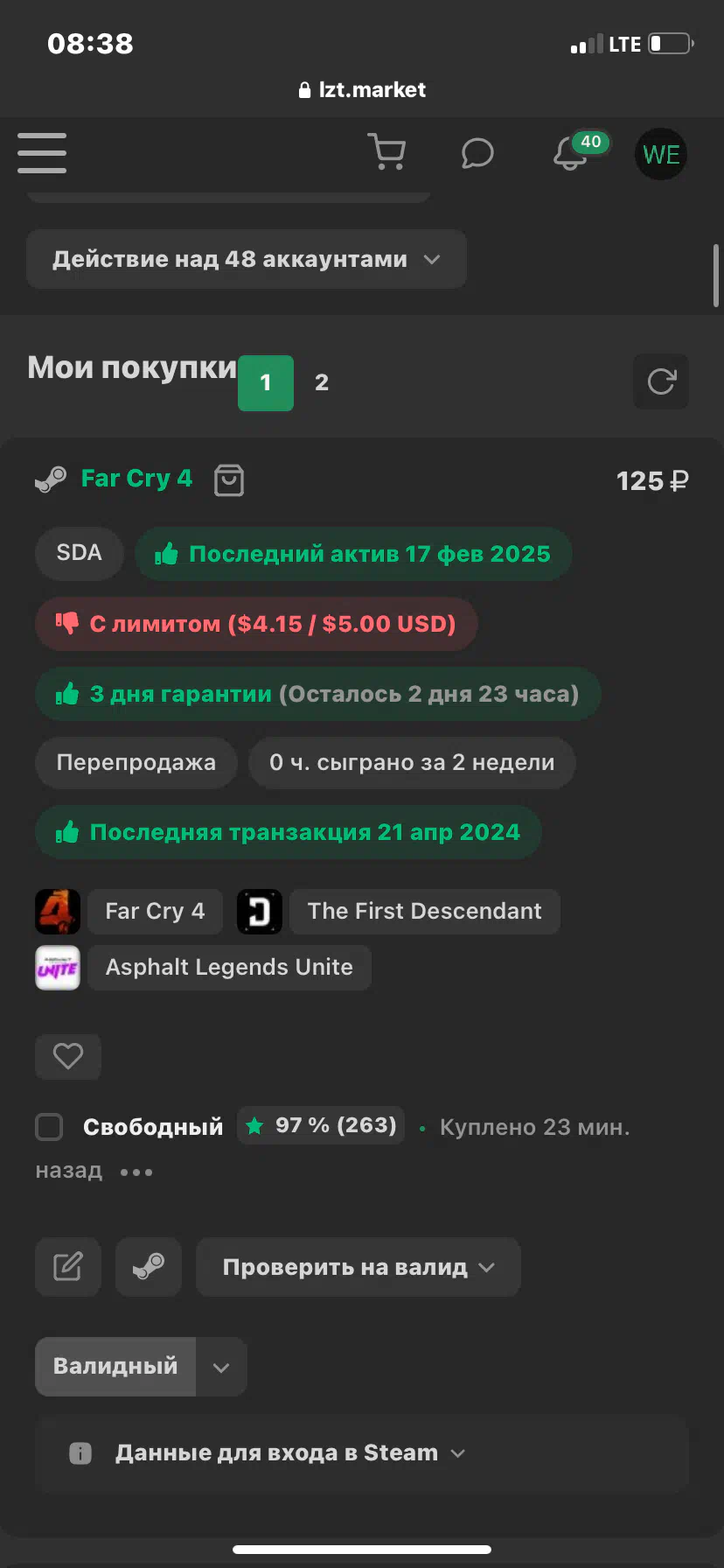Open the messages chat bubble

477,153
